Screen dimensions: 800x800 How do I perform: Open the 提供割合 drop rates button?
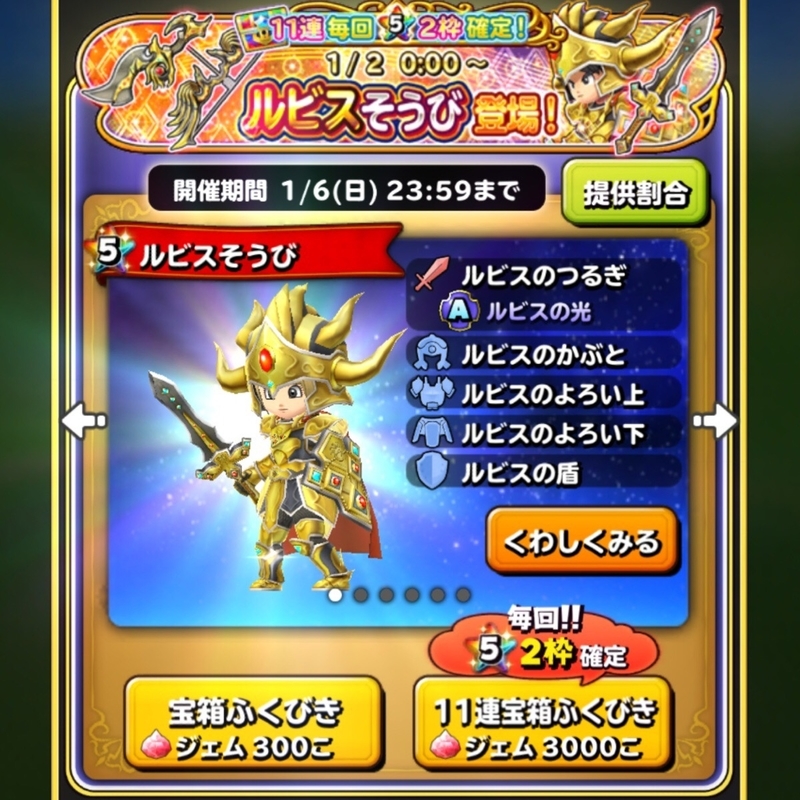click(634, 194)
